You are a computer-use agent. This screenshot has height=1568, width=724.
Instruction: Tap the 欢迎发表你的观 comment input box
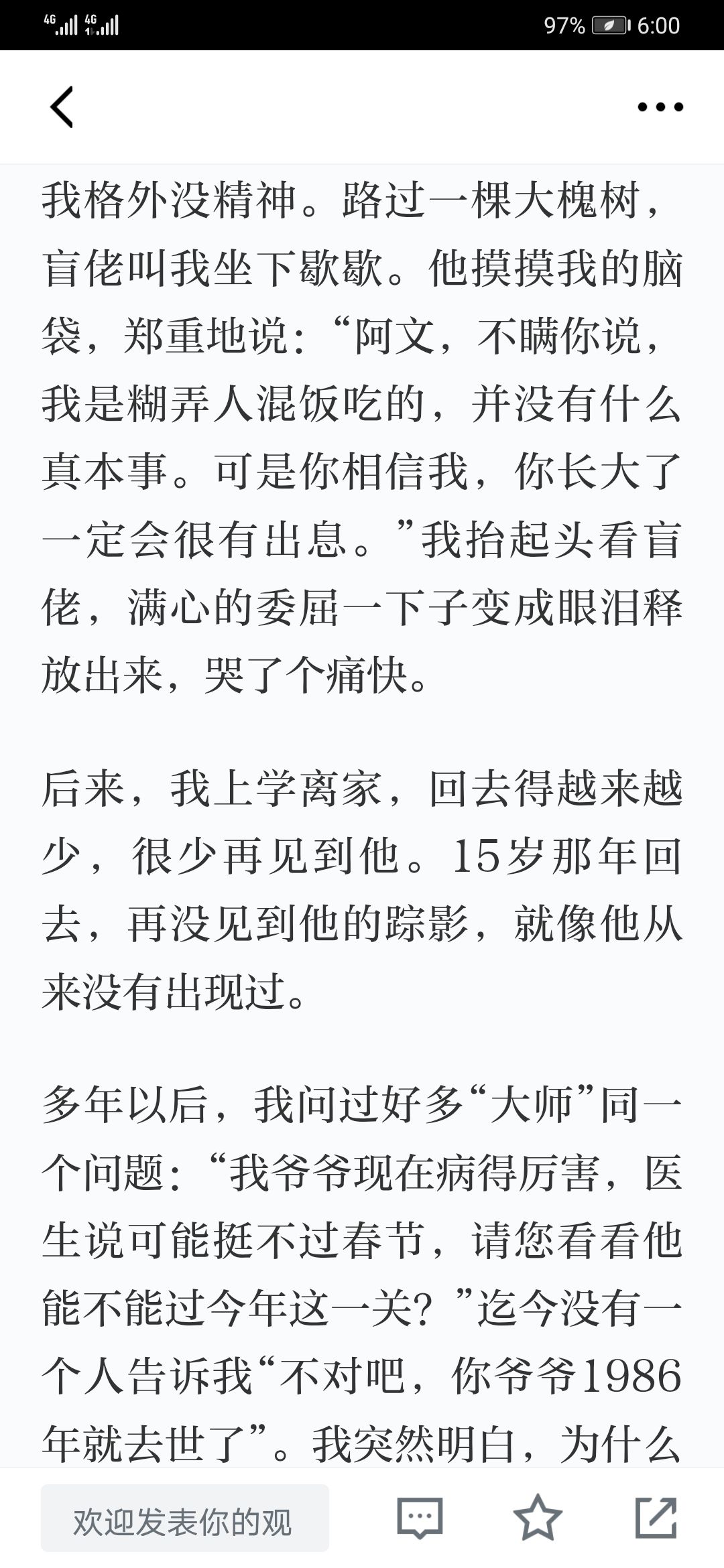pyautogui.click(x=185, y=1518)
